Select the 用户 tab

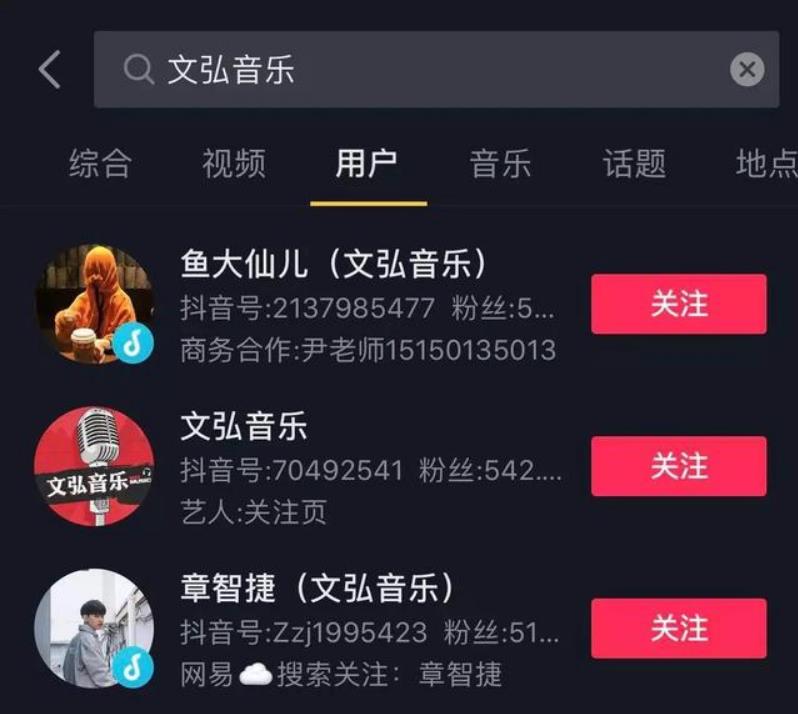(x=367, y=164)
